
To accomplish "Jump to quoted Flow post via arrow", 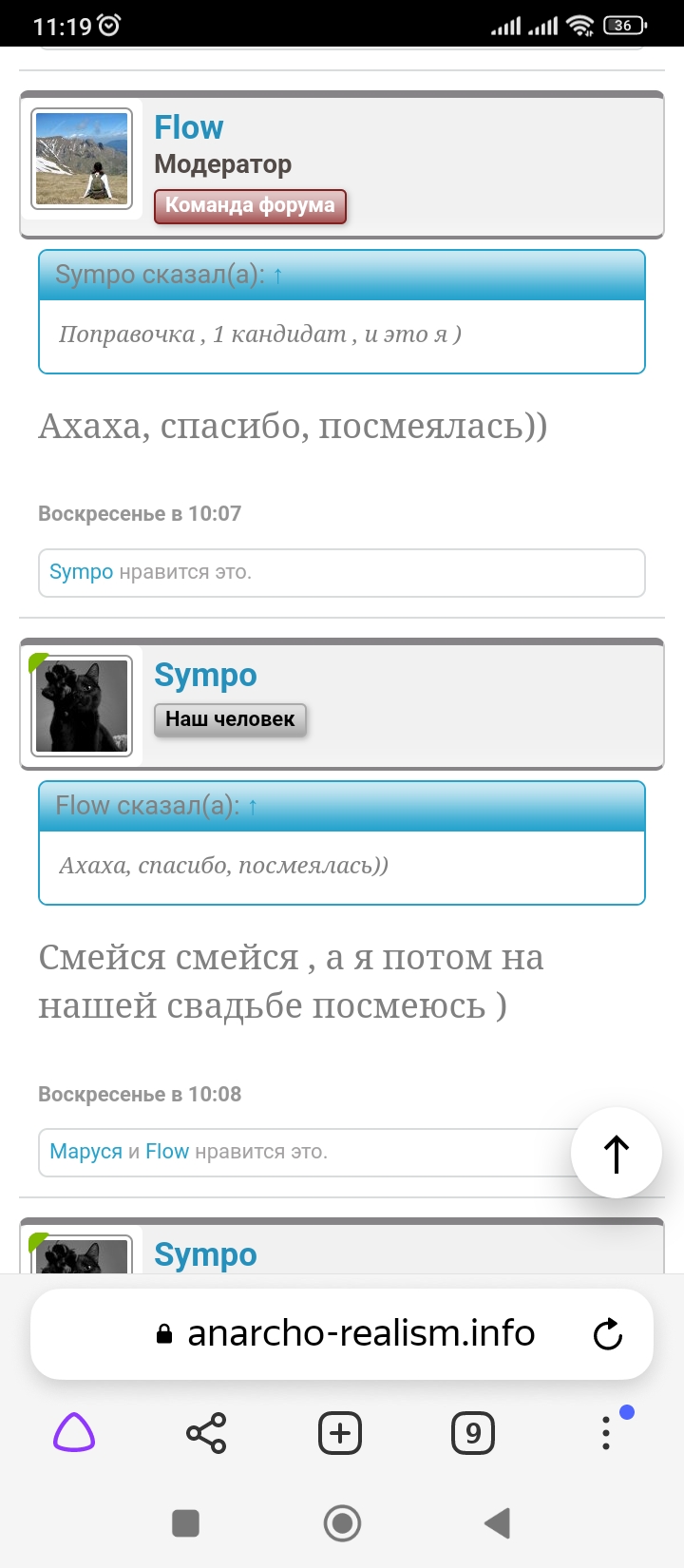I will 253,807.
